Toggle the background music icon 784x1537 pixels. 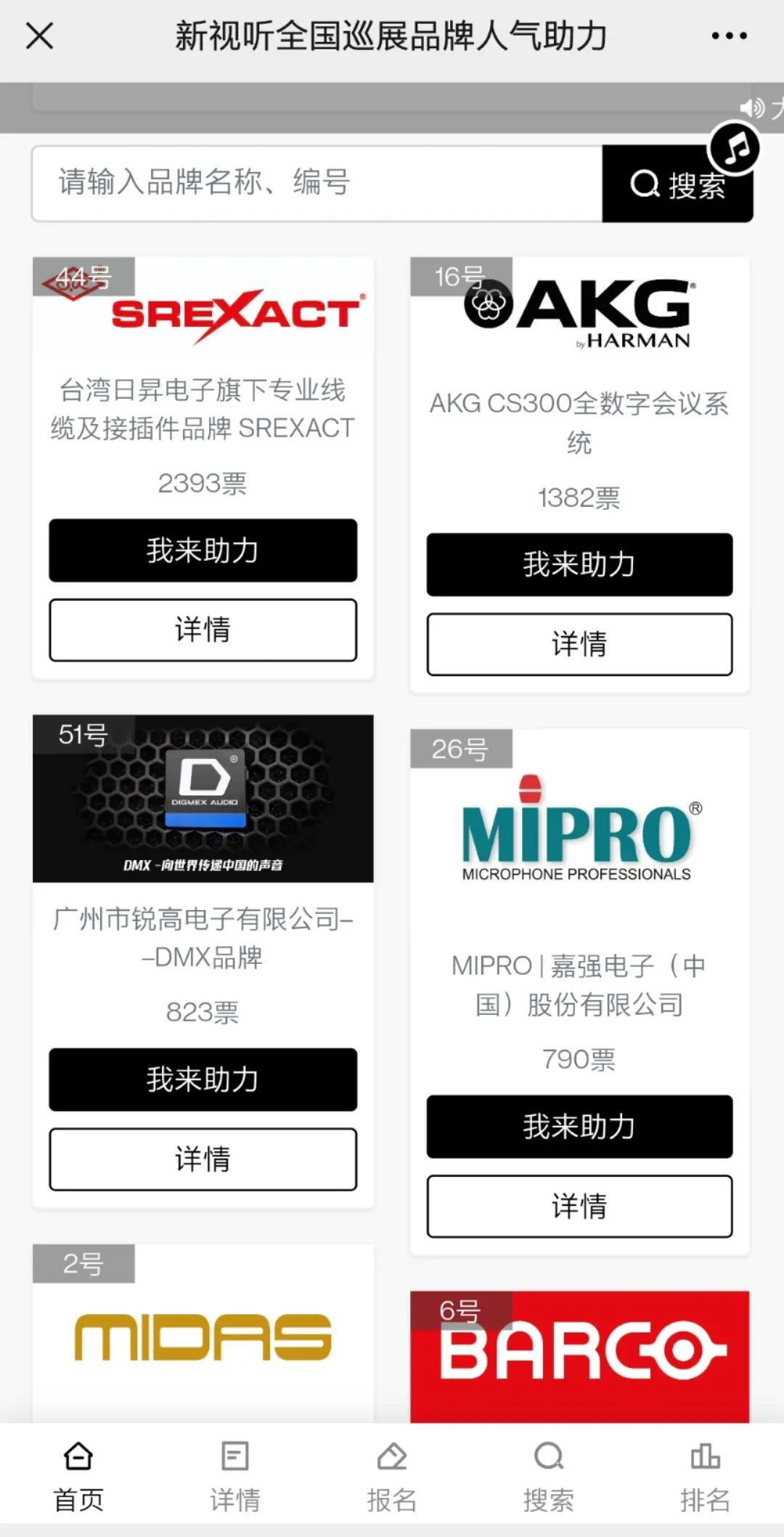coord(735,149)
